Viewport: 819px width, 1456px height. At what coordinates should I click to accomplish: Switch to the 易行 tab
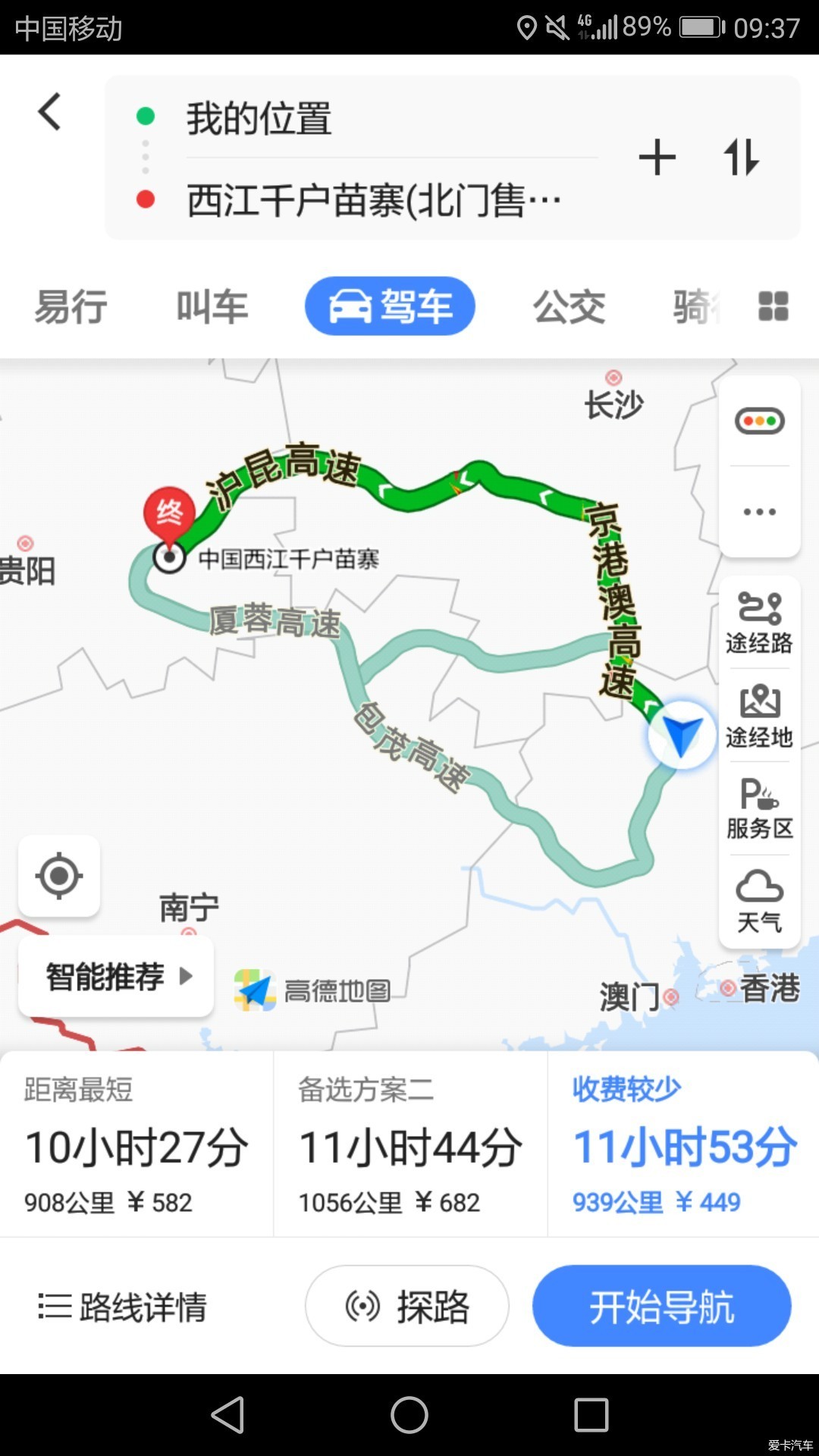tap(71, 307)
